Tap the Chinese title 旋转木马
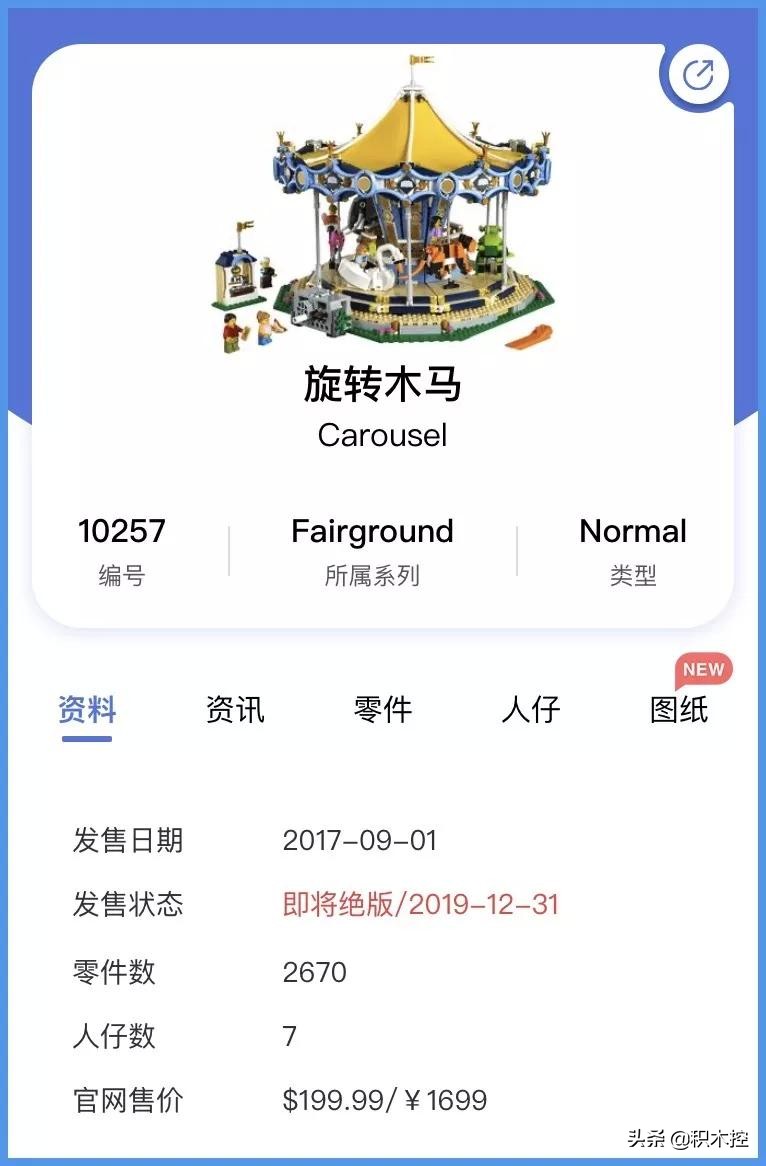The width and height of the screenshot is (766, 1166). [x=383, y=388]
